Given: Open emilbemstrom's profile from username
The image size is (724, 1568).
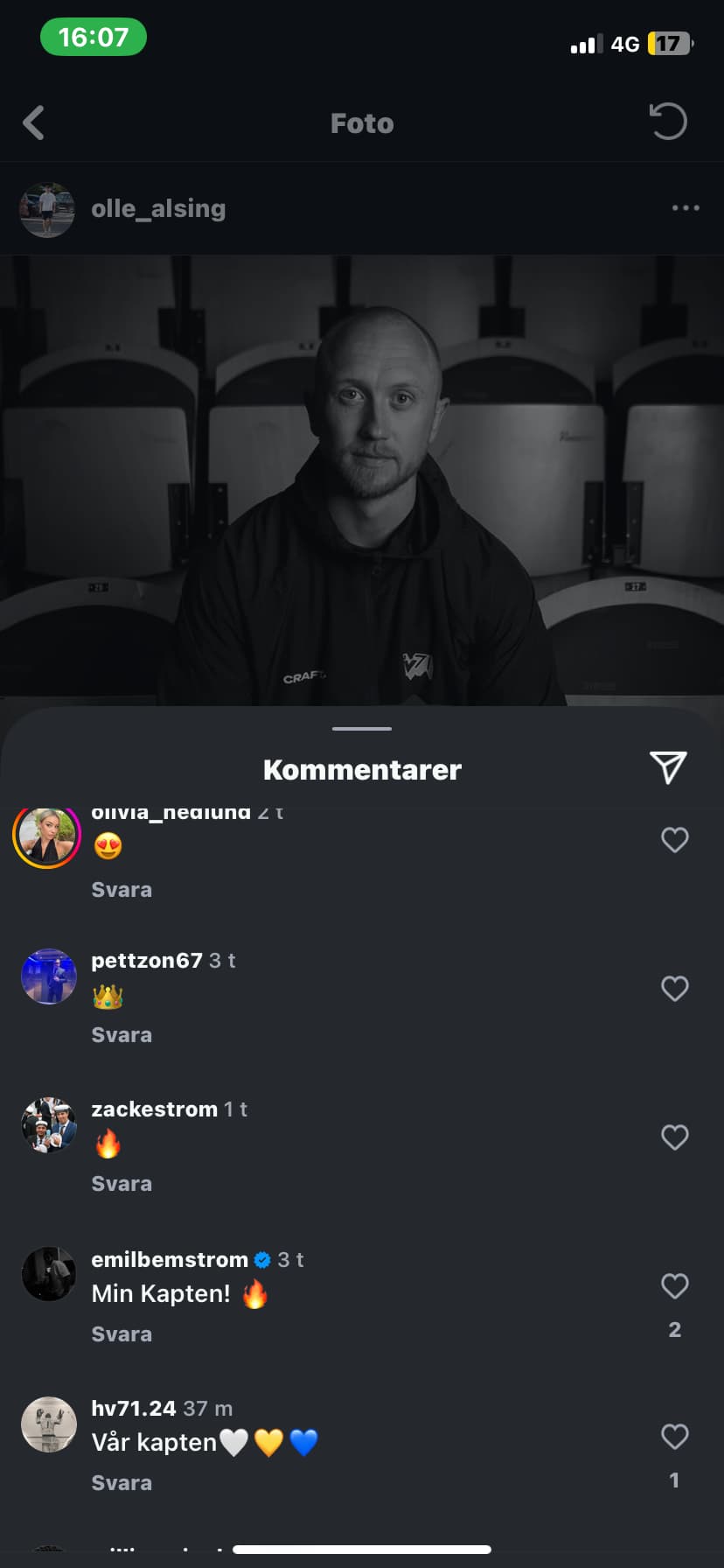Looking at the screenshot, I should (x=170, y=1260).
